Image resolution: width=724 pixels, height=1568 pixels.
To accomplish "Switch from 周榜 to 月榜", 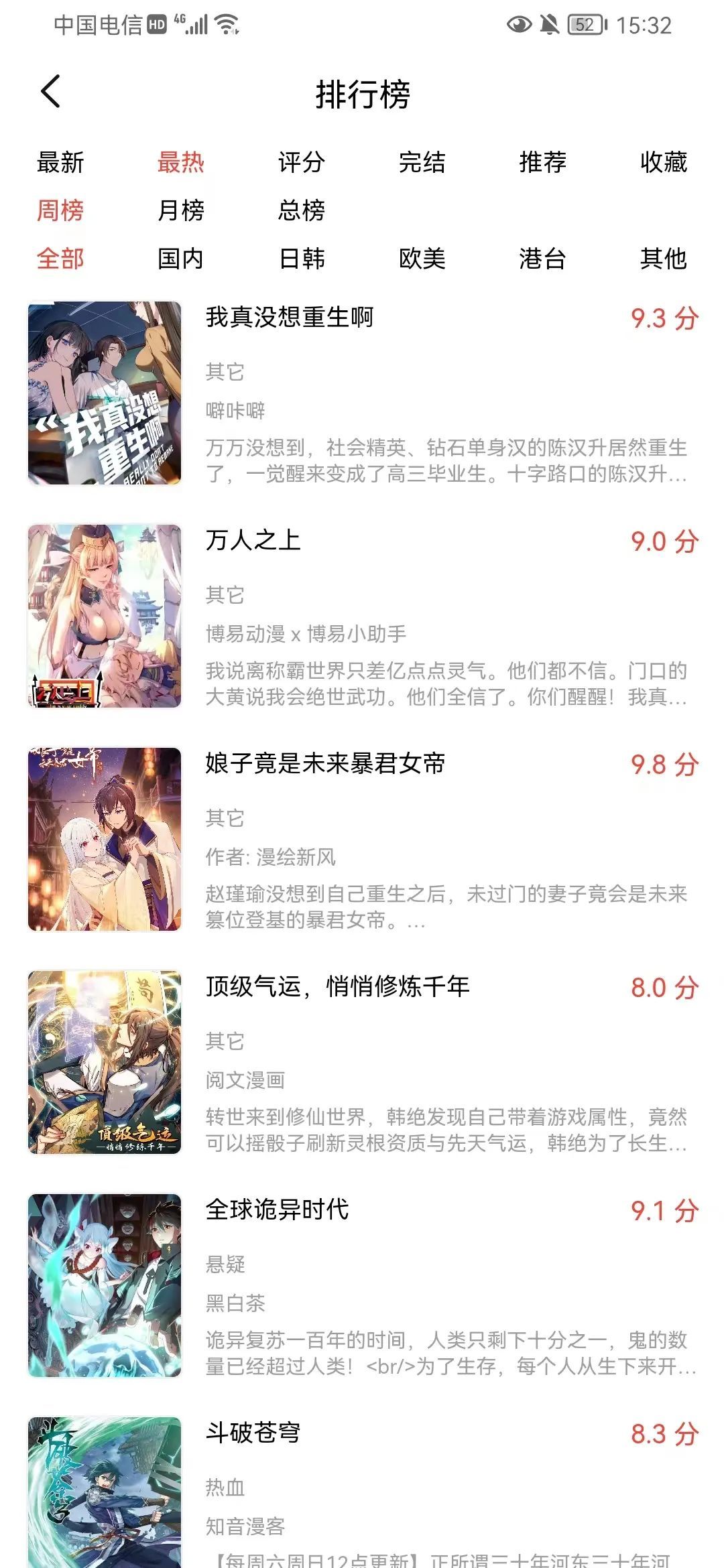I will coord(180,210).
